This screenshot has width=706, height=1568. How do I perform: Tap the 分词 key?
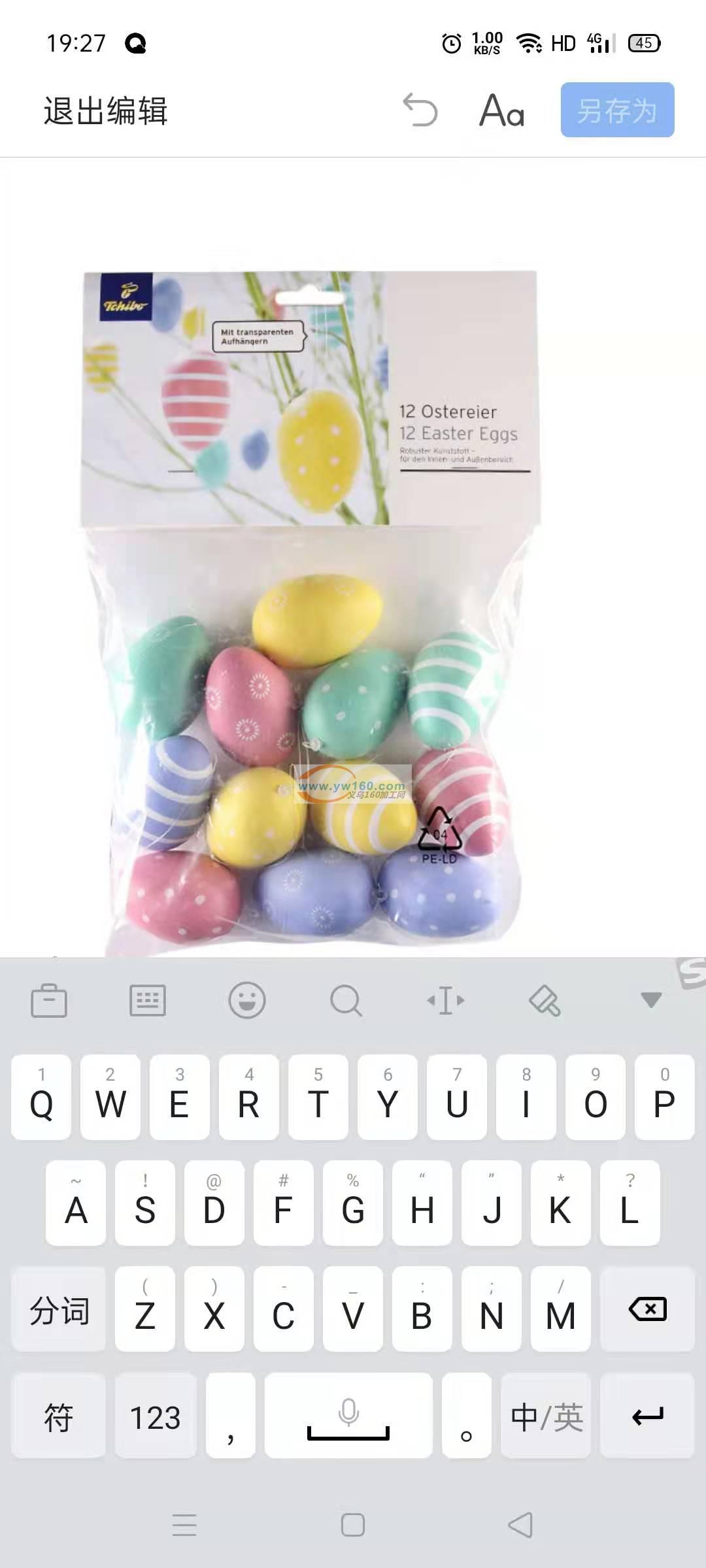pyautogui.click(x=59, y=1309)
